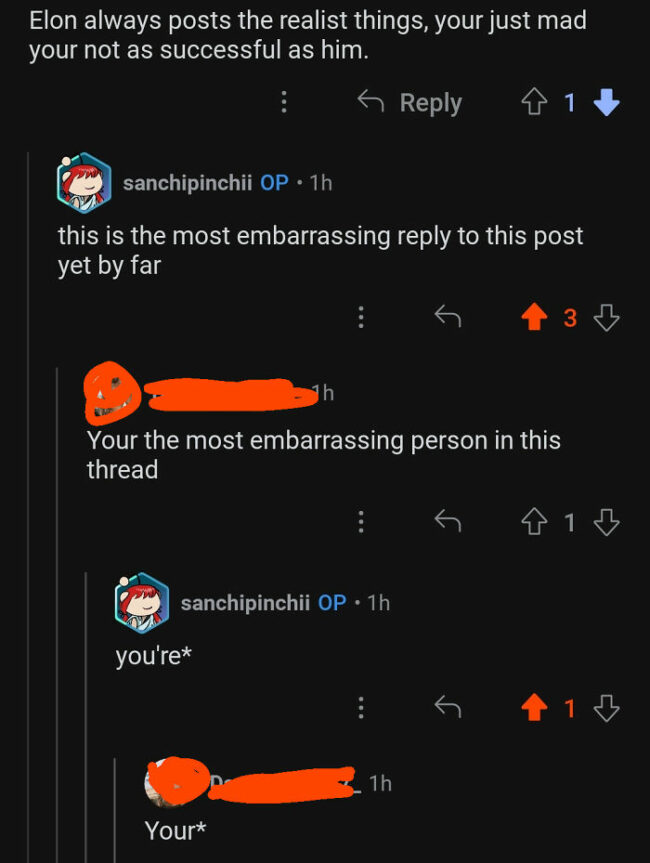Reply to the "you're*" comment
The width and height of the screenshot is (650, 863).
[x=447, y=708]
